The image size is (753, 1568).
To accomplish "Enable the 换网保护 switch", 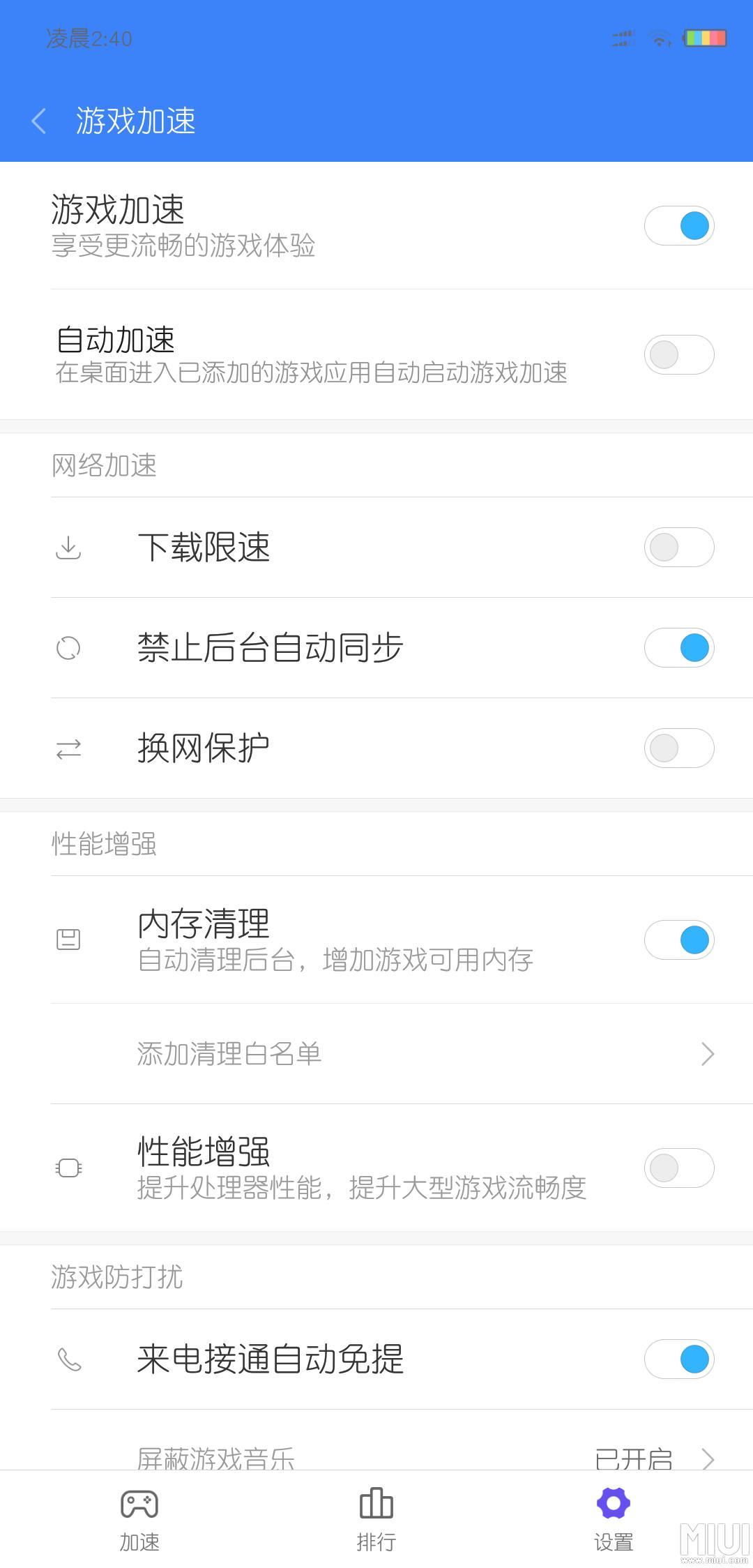I will tap(678, 748).
